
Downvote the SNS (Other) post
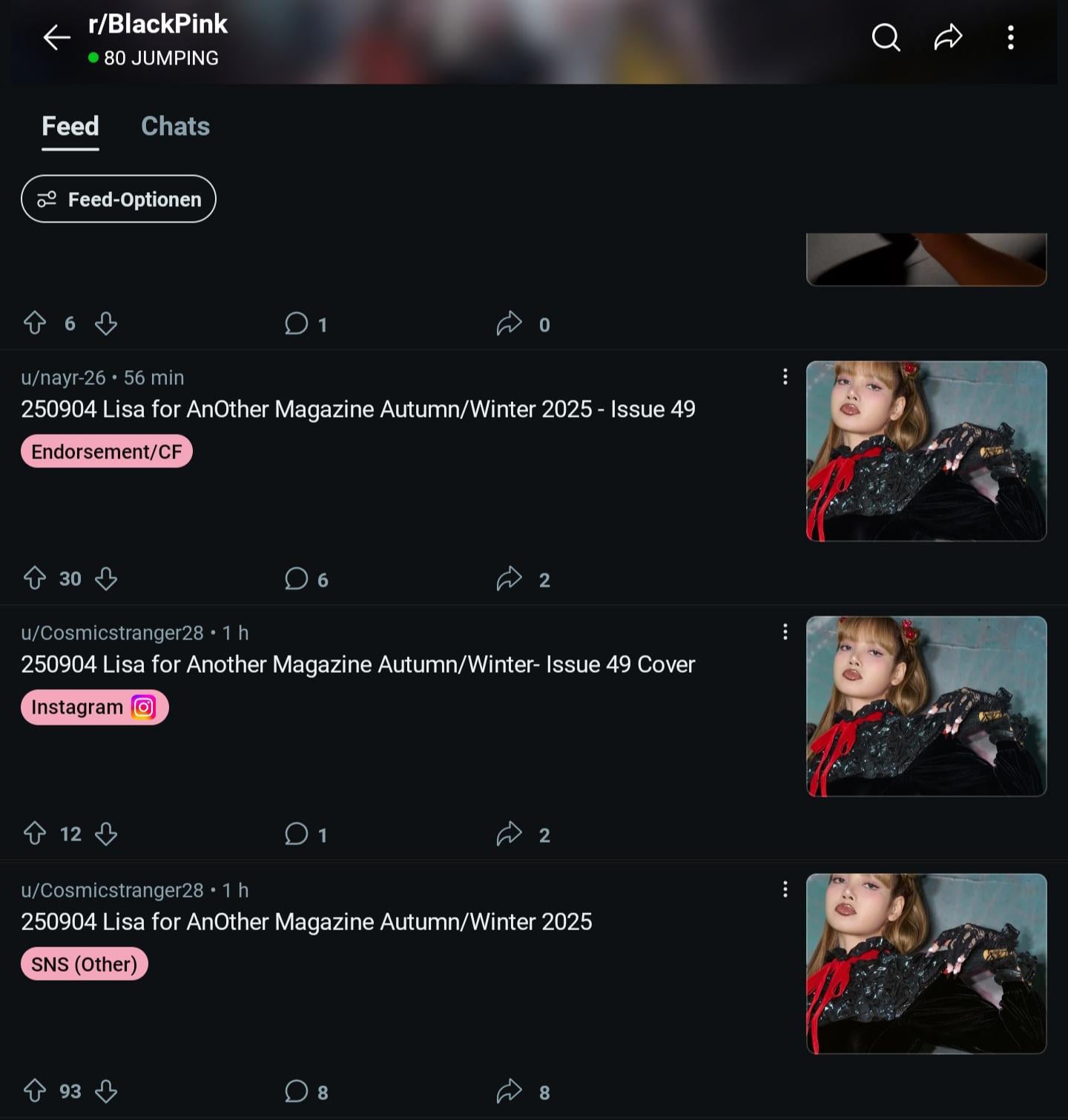click(106, 1091)
